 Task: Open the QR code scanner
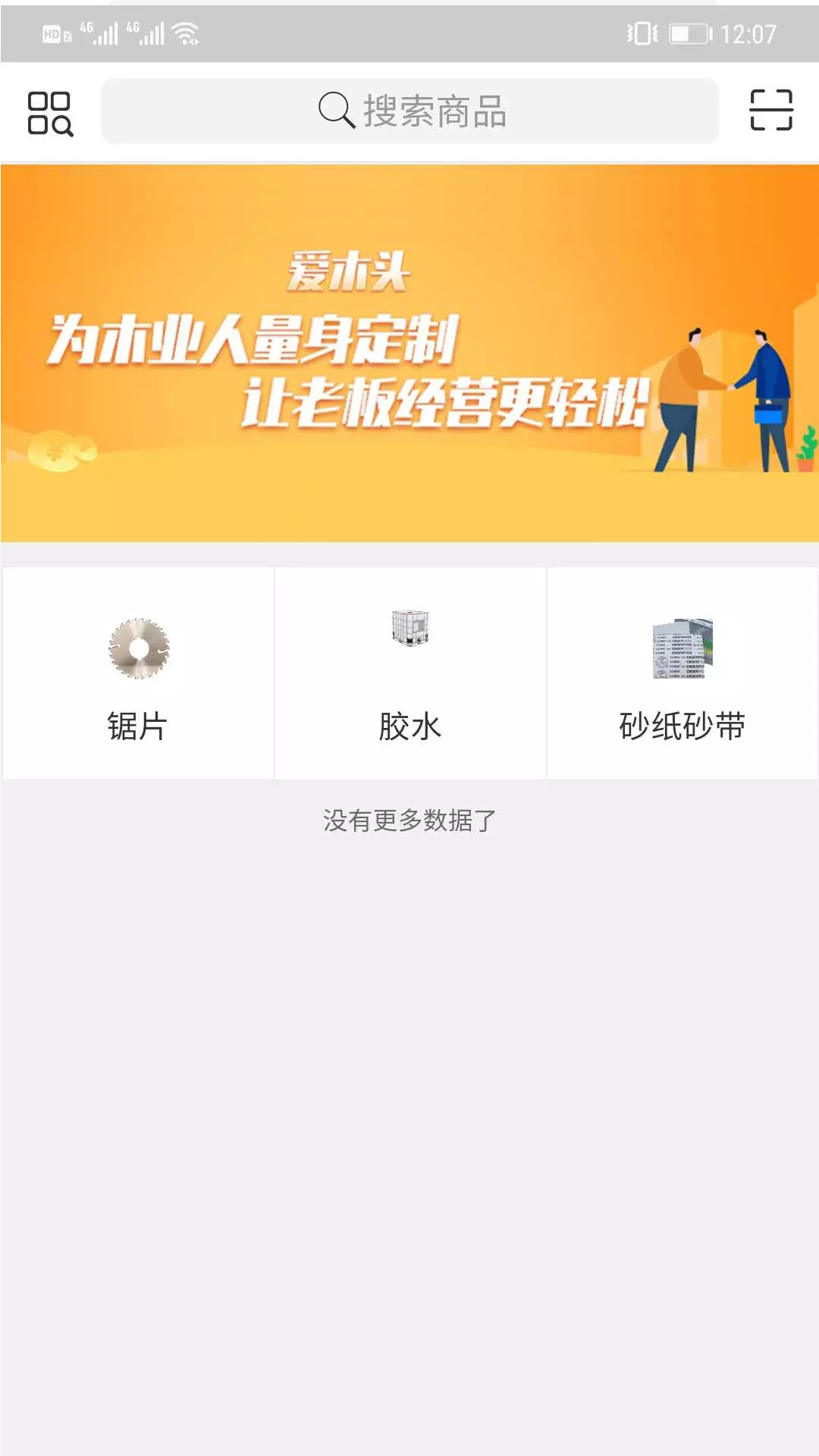(770, 111)
